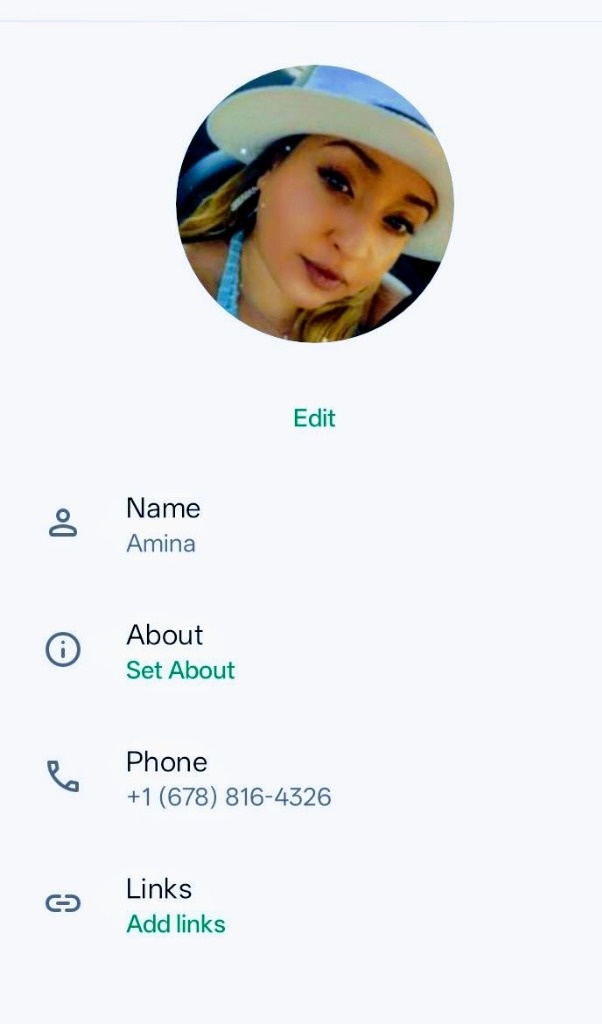Tap Edit under the profile picture
602x1024 pixels.
314,418
